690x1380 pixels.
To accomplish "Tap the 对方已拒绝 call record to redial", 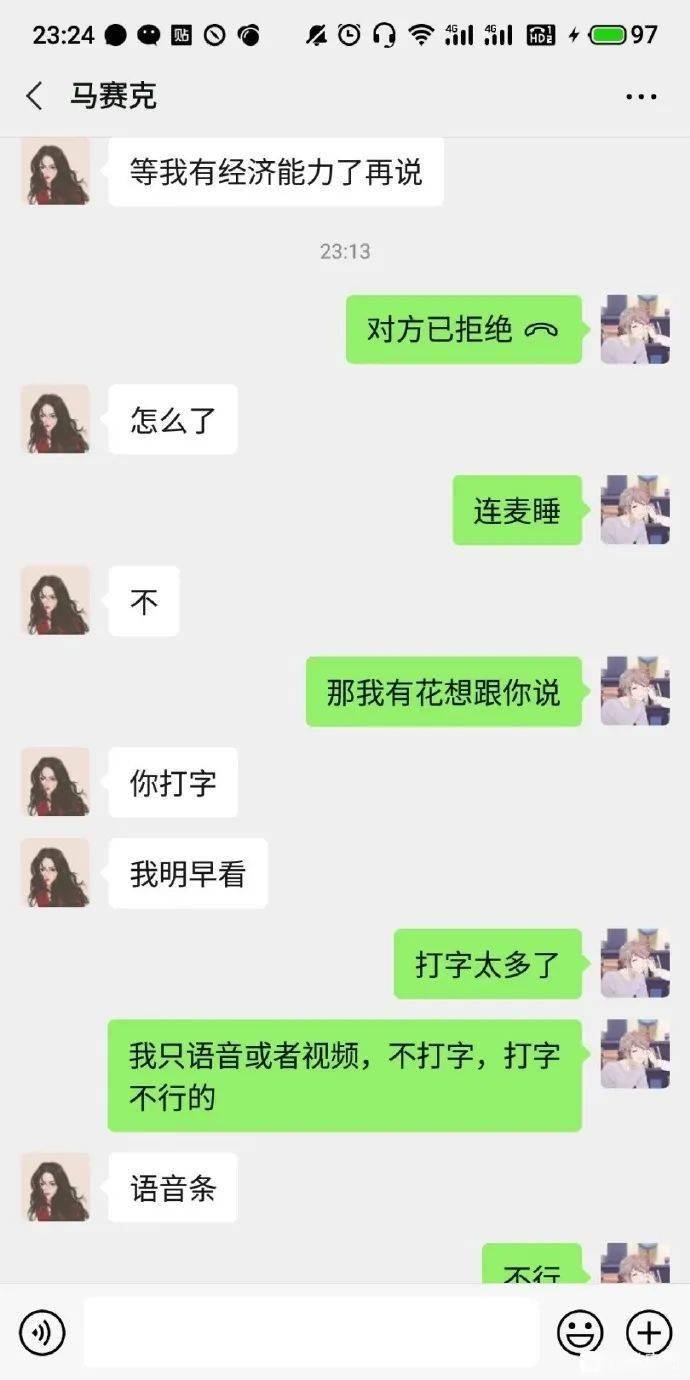I will pos(463,329).
